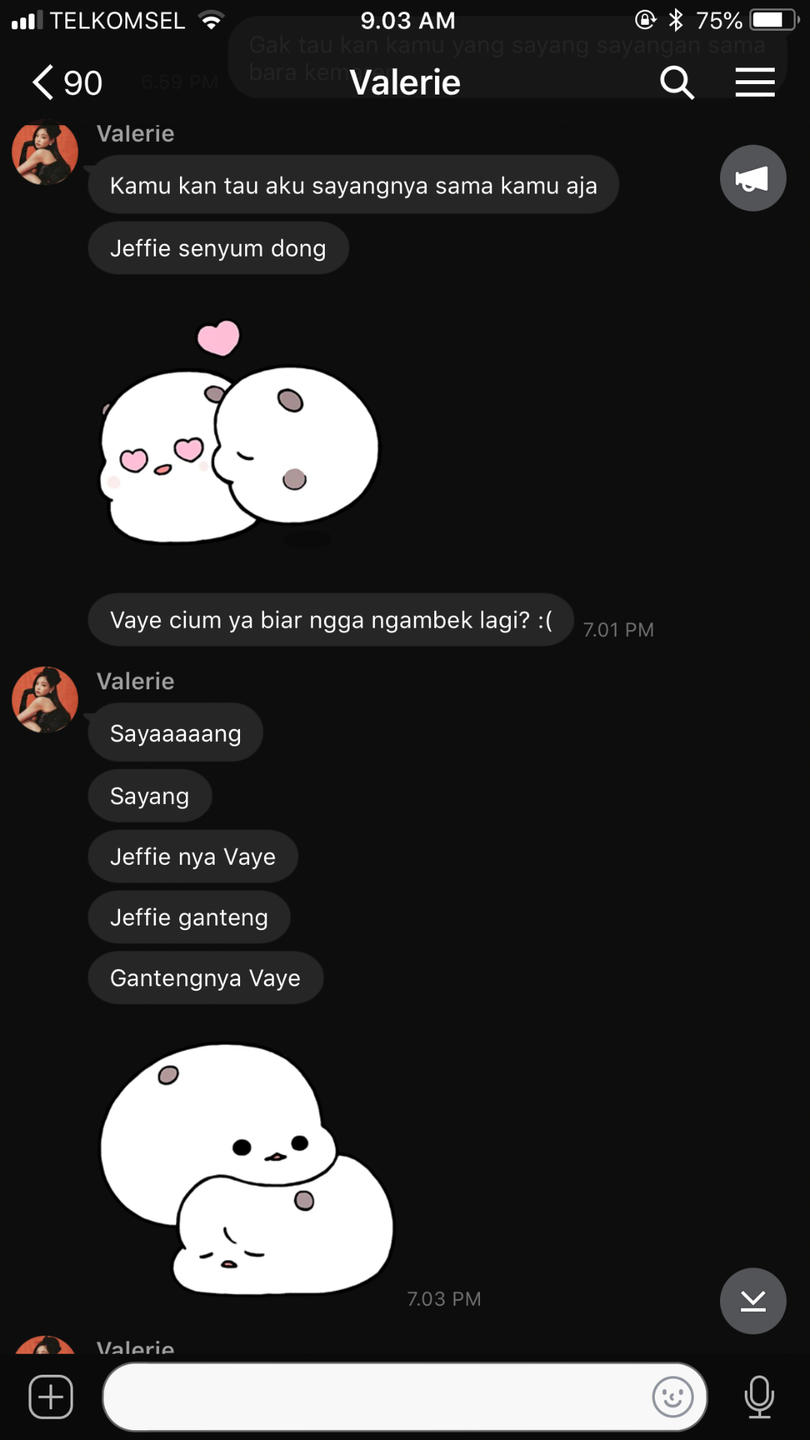This screenshot has height=1440, width=810.
Task: Tap the kissing bears sticker with heart
Action: tap(238, 435)
